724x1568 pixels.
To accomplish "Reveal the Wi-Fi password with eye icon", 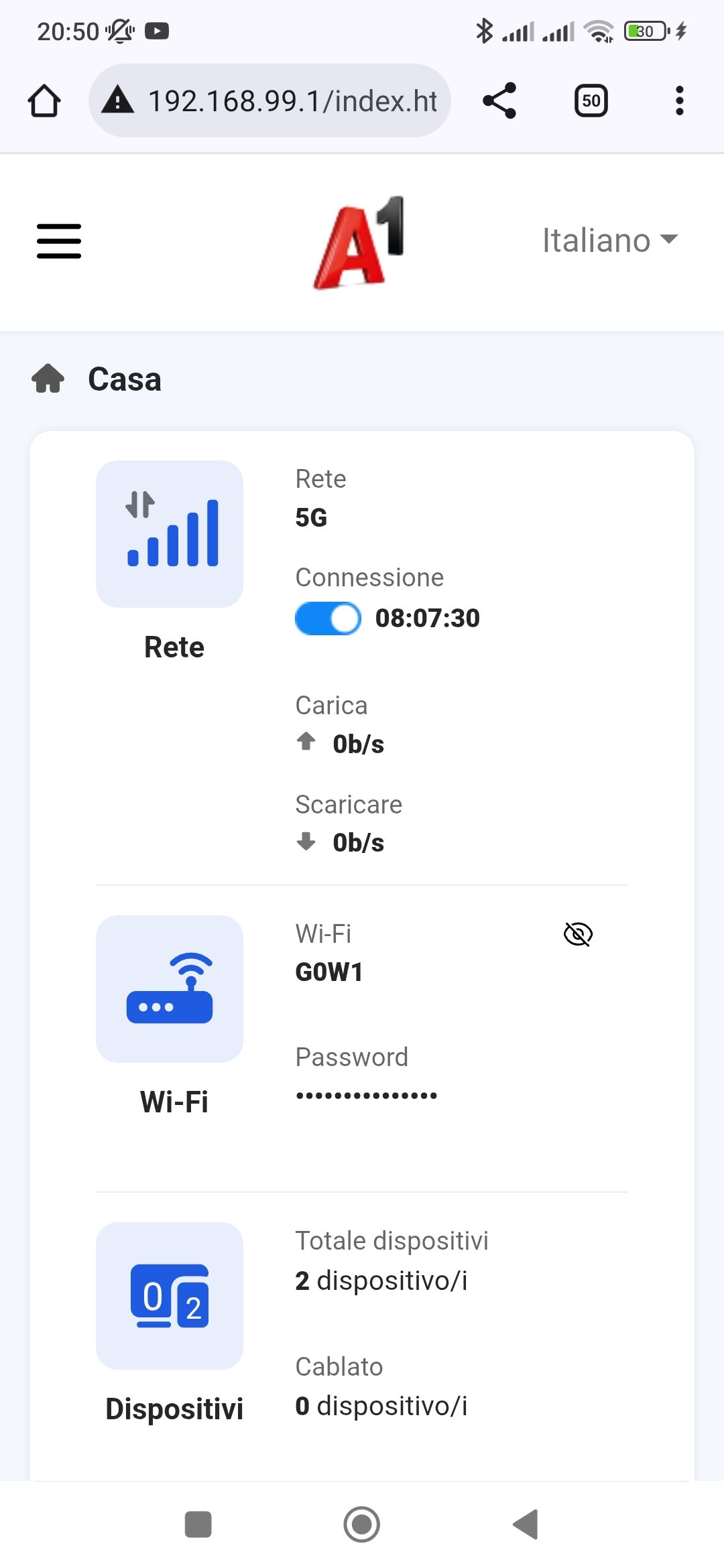I will click(x=578, y=934).
